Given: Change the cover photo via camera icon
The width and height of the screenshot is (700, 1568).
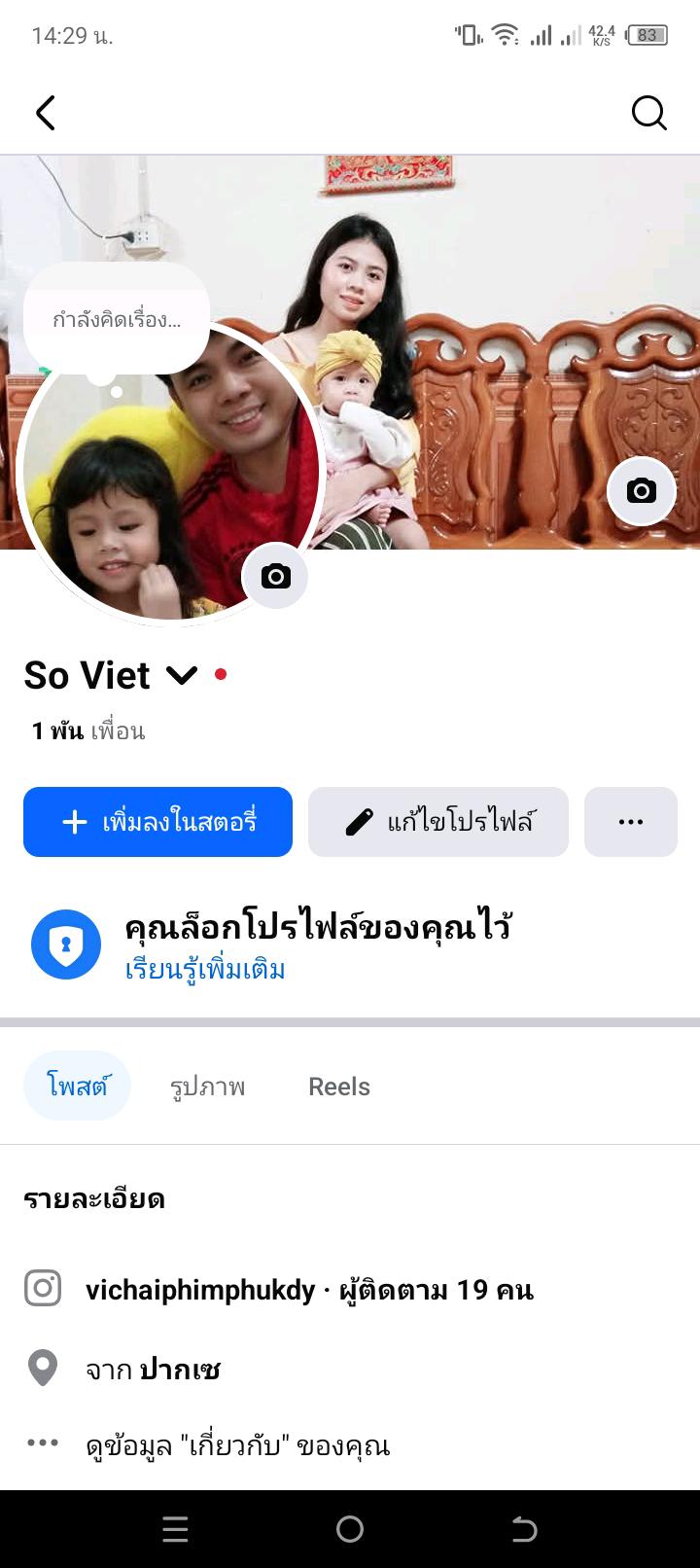Looking at the screenshot, I should (x=641, y=491).
